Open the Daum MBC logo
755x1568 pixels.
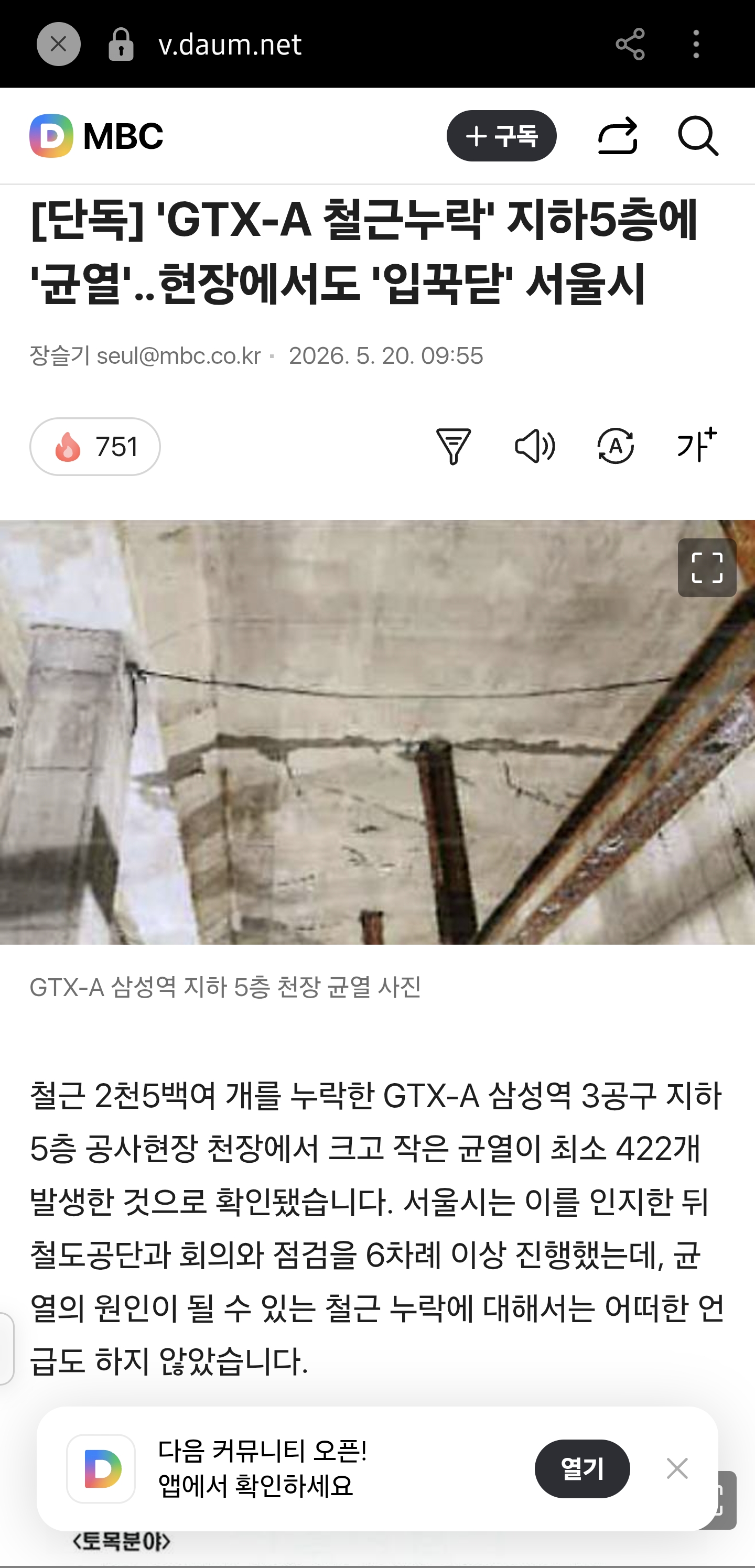96,135
